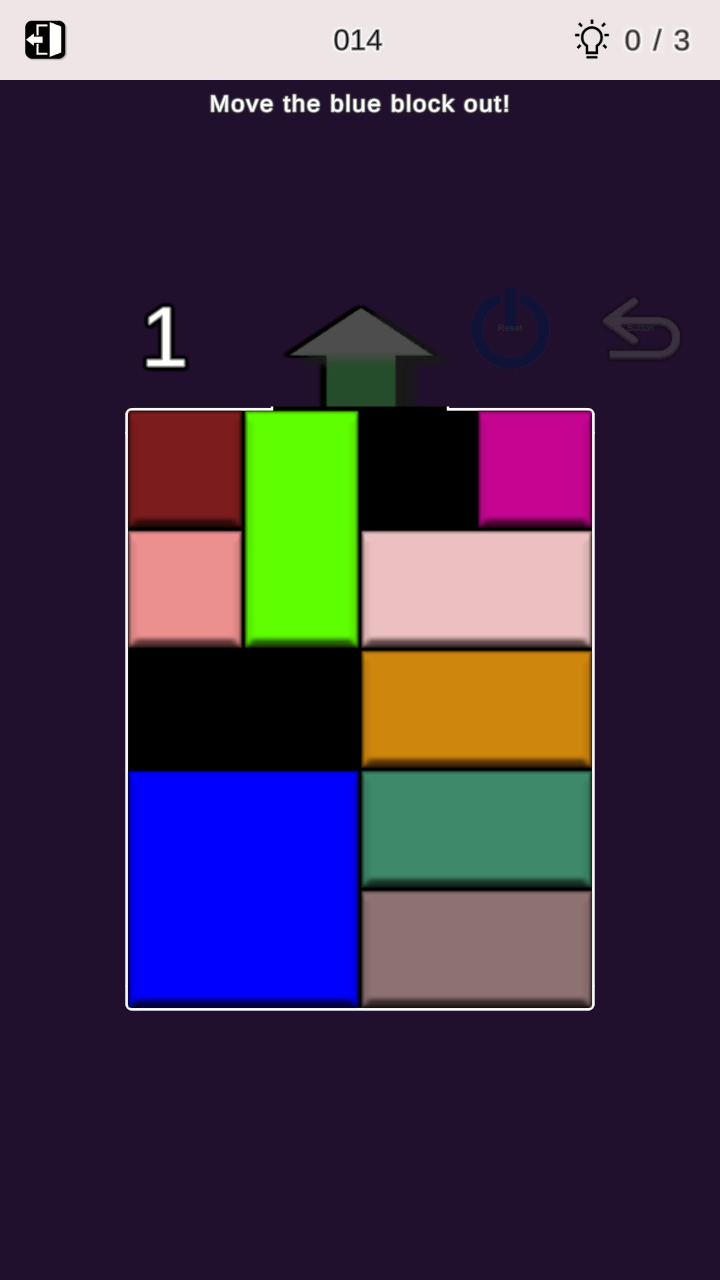Tap the Move the blue block out instruction
The image size is (720, 1280).
[360, 103]
